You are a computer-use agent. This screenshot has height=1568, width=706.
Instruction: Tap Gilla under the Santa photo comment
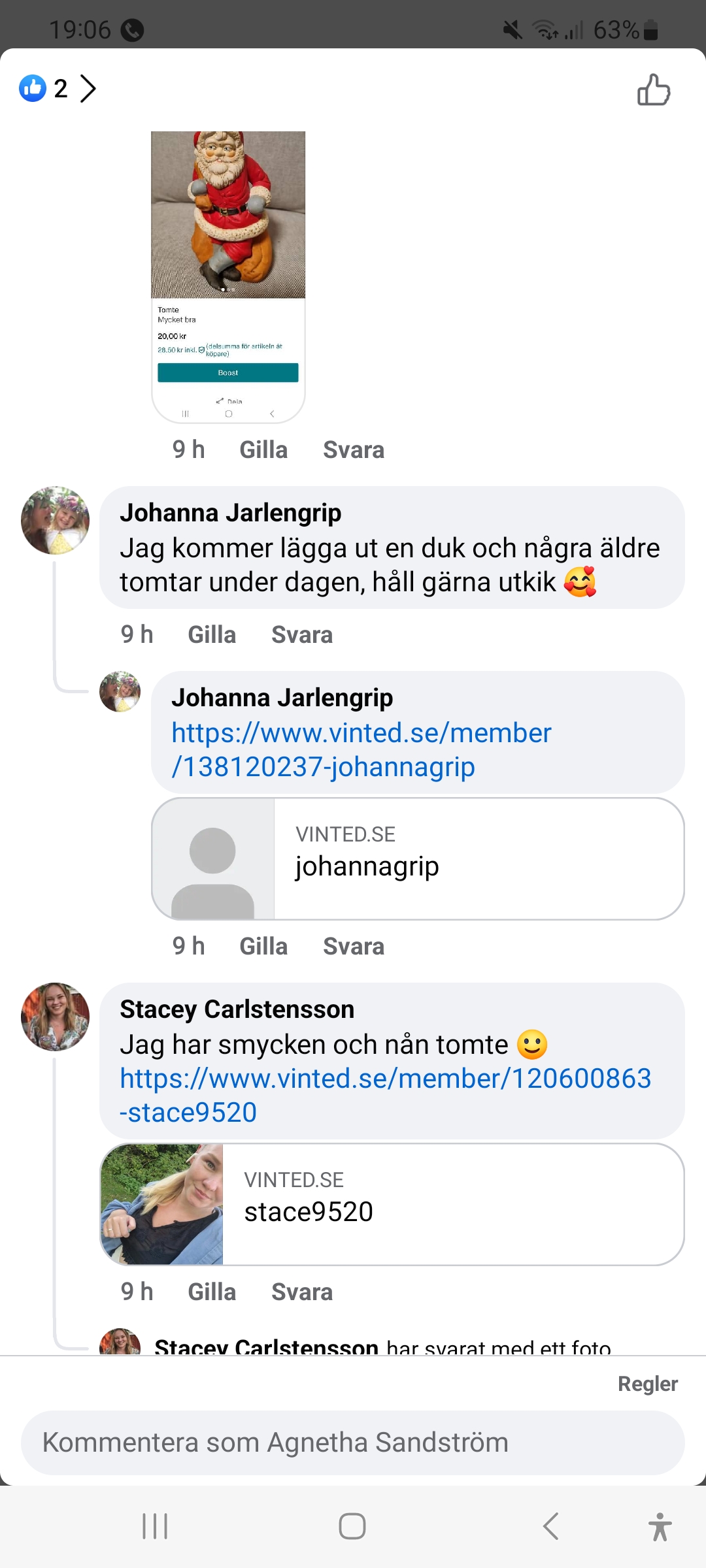click(263, 450)
